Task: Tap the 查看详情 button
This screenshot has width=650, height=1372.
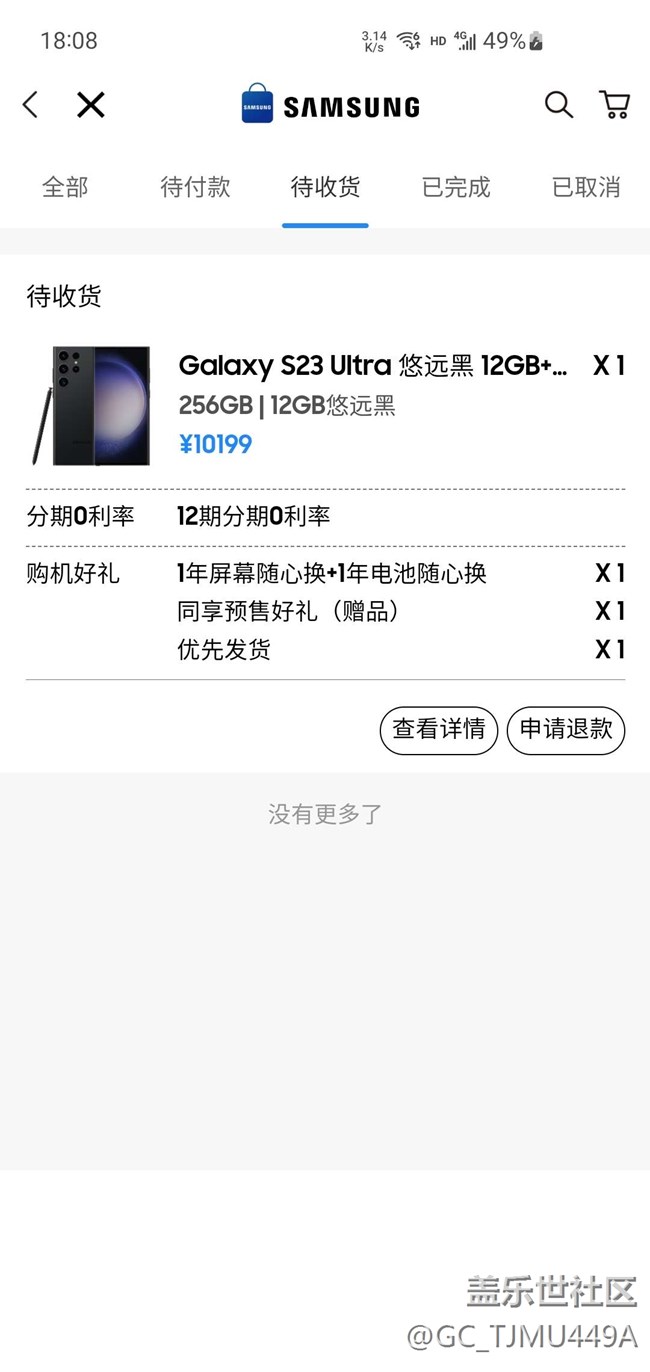Action: pos(438,729)
